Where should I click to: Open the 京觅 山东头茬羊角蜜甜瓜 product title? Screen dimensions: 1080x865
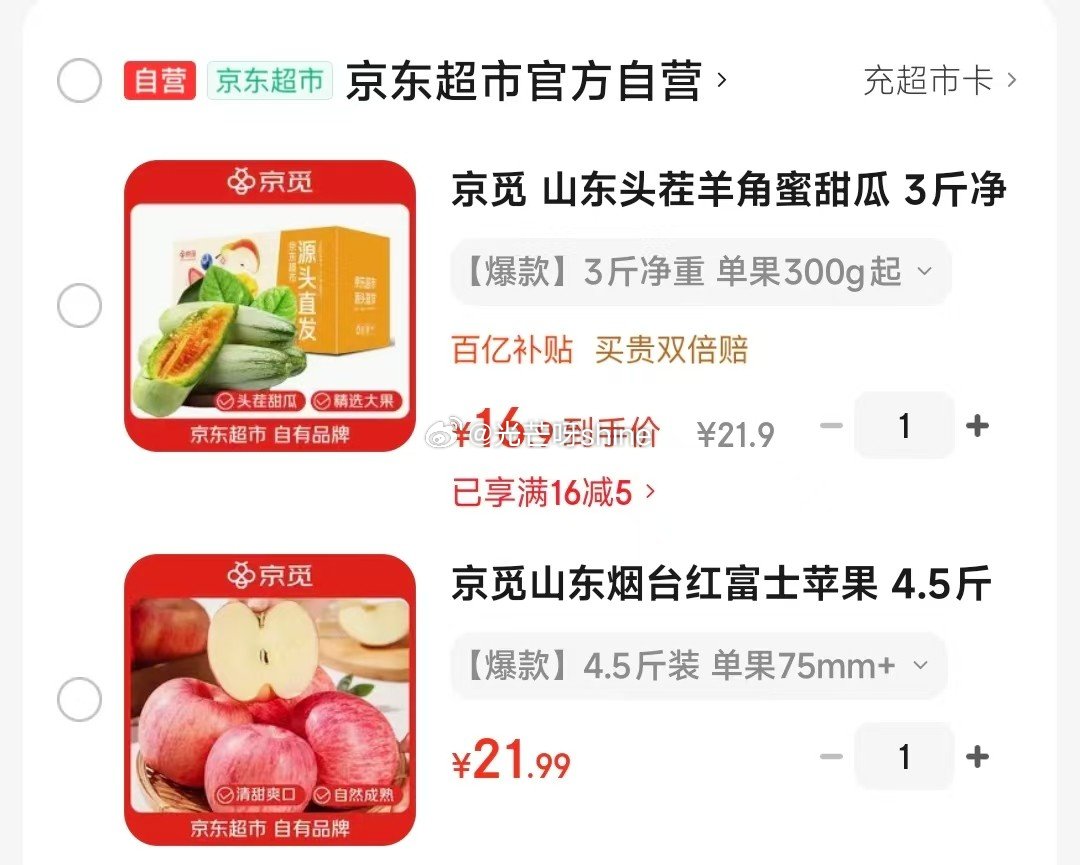728,190
